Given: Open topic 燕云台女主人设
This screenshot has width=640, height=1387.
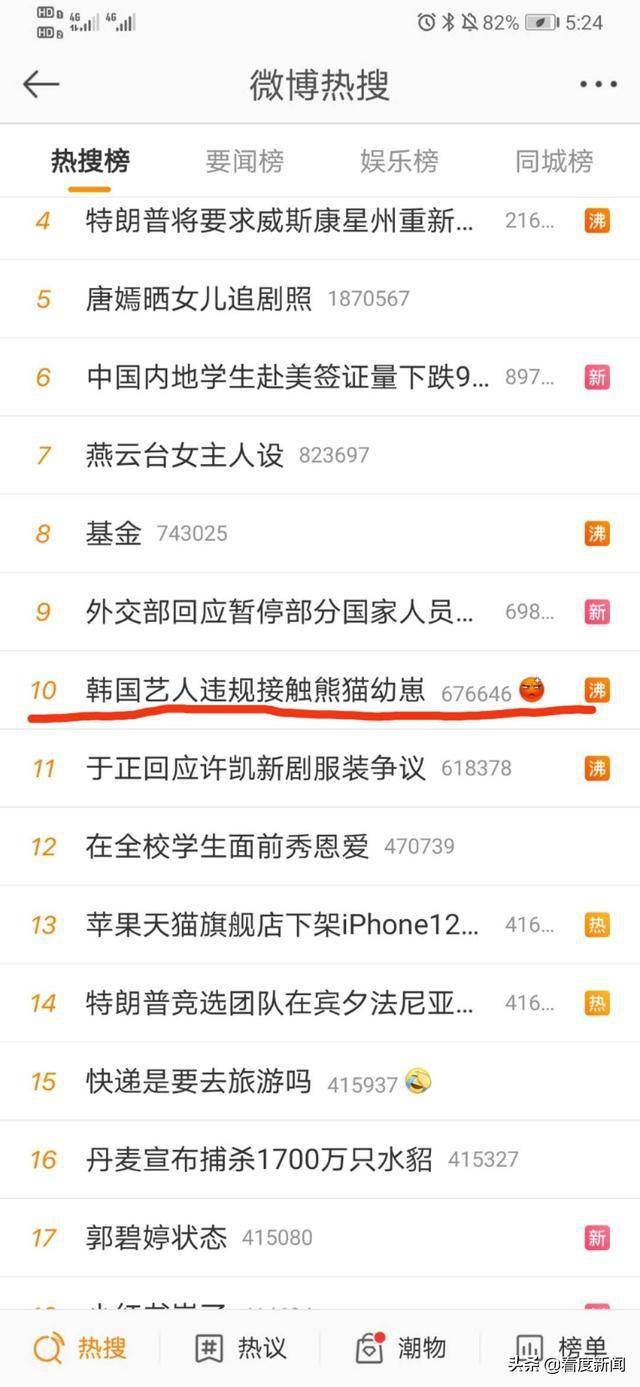Looking at the screenshot, I should click(x=184, y=455).
